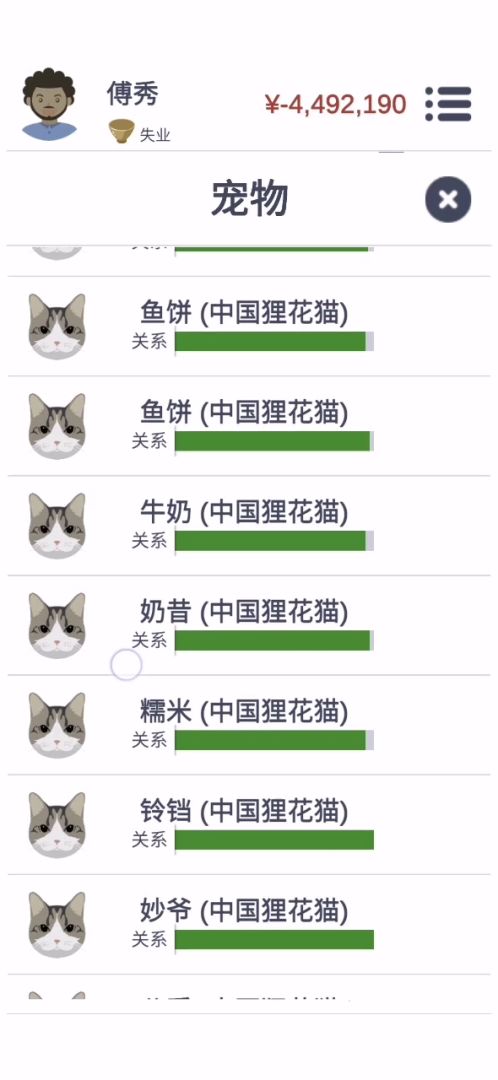This screenshot has height=1080, width=498.
Task: View details of pet 糯米
Action: tap(249, 725)
